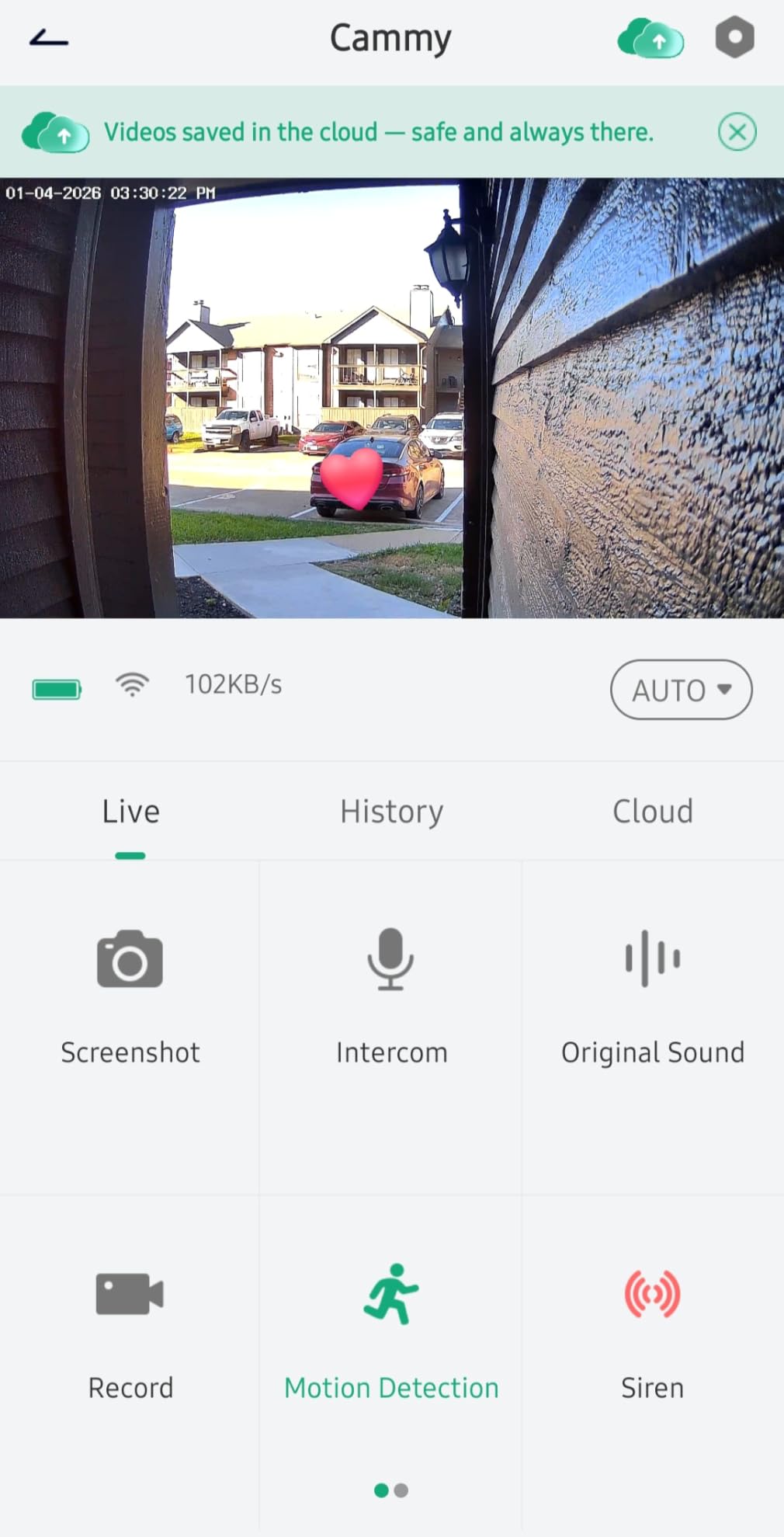
Task: Check the 102KB/s streaming rate display
Action: tap(233, 685)
